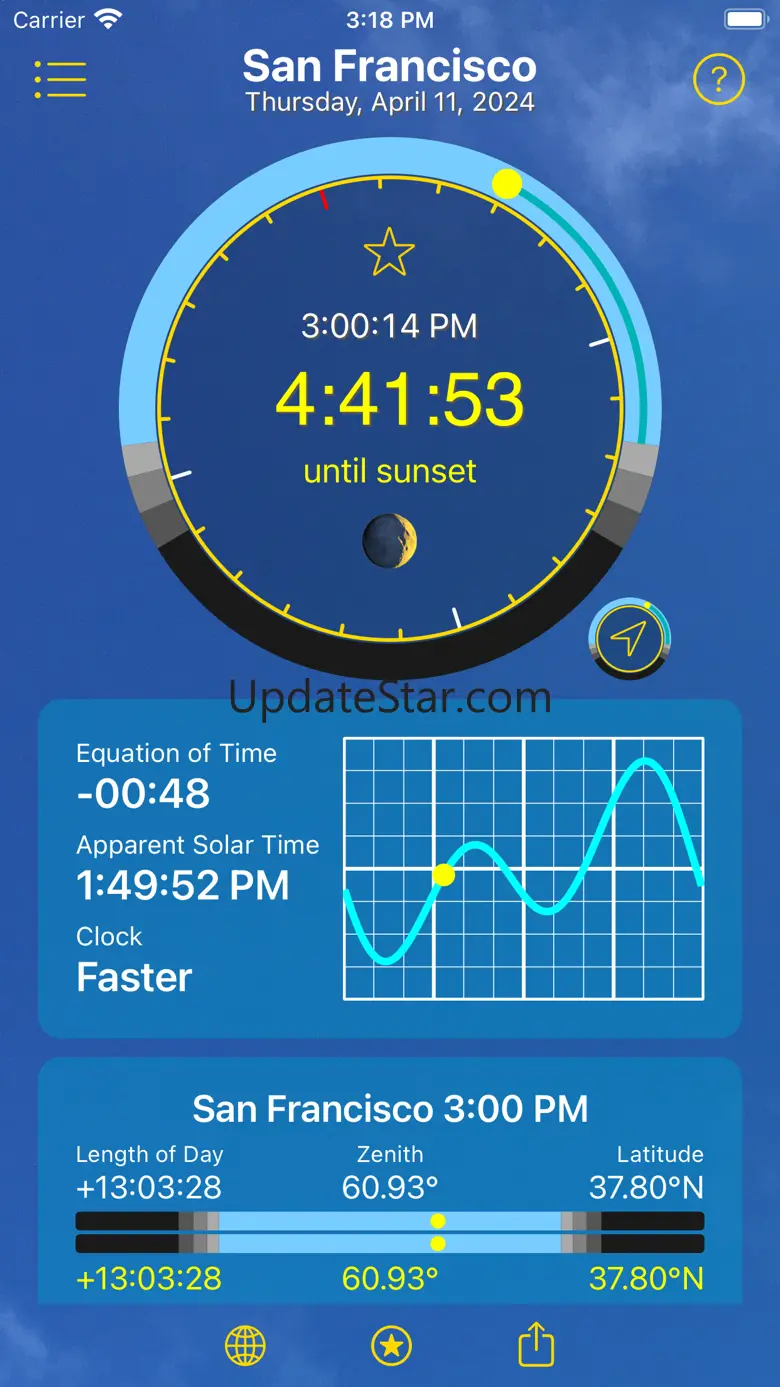Share the current solar data

pos(536,1344)
